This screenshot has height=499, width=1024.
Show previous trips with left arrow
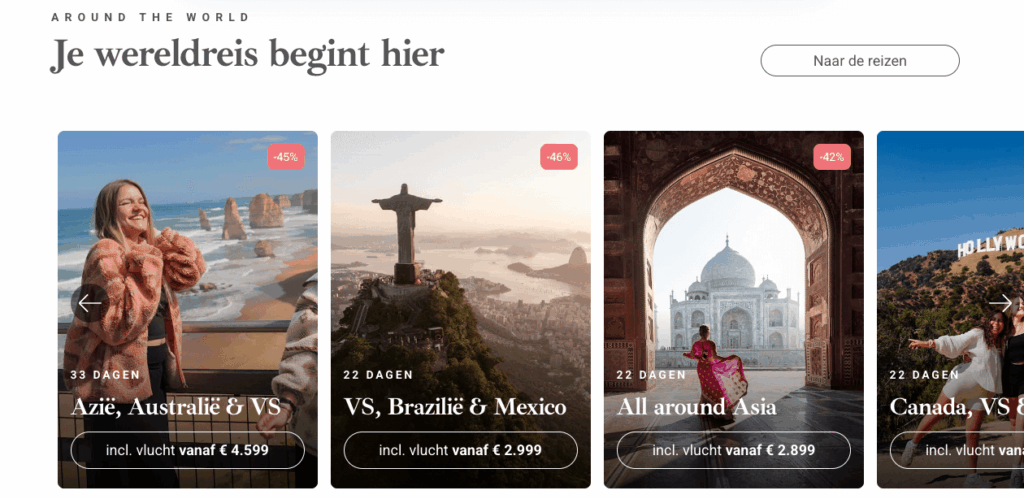[x=90, y=302]
